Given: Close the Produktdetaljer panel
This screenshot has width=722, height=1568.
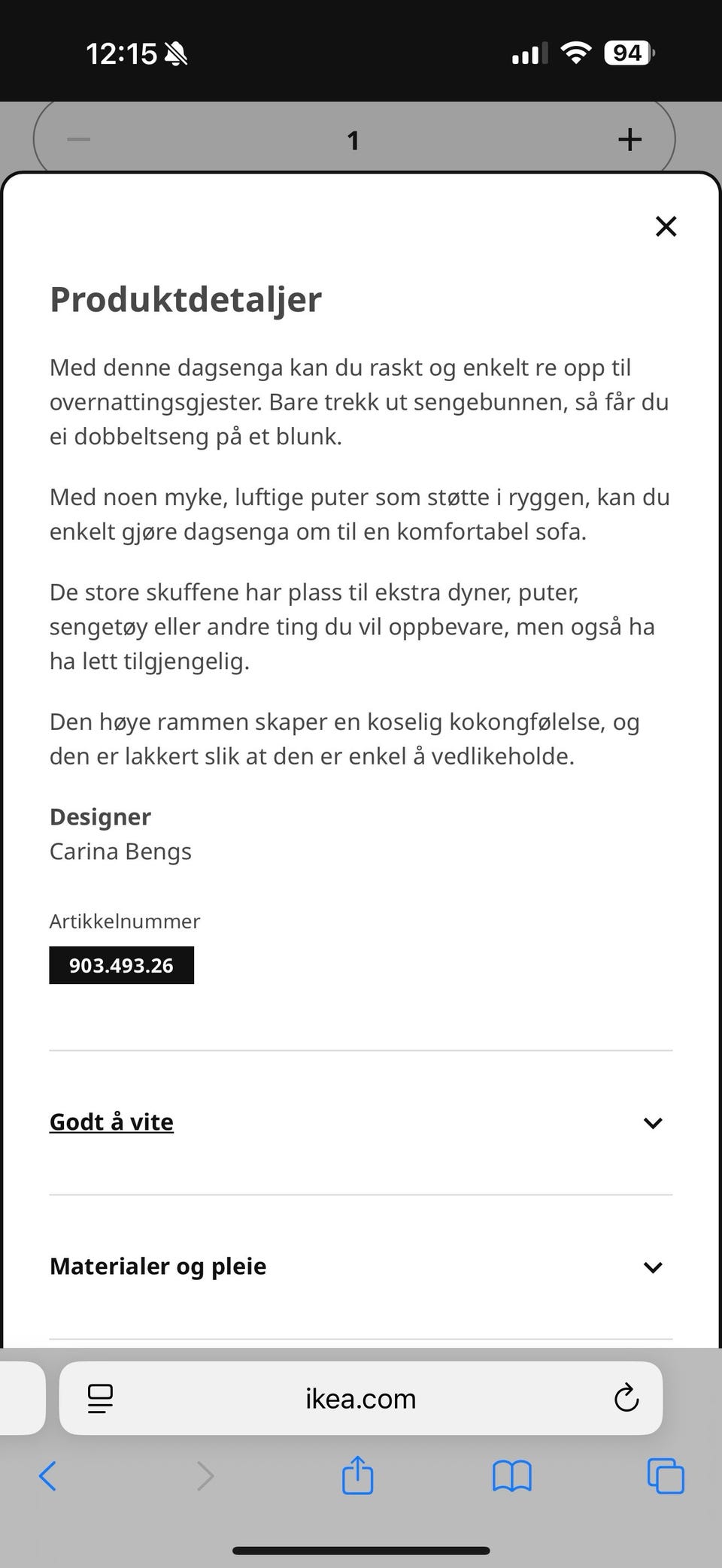Looking at the screenshot, I should tap(666, 226).
